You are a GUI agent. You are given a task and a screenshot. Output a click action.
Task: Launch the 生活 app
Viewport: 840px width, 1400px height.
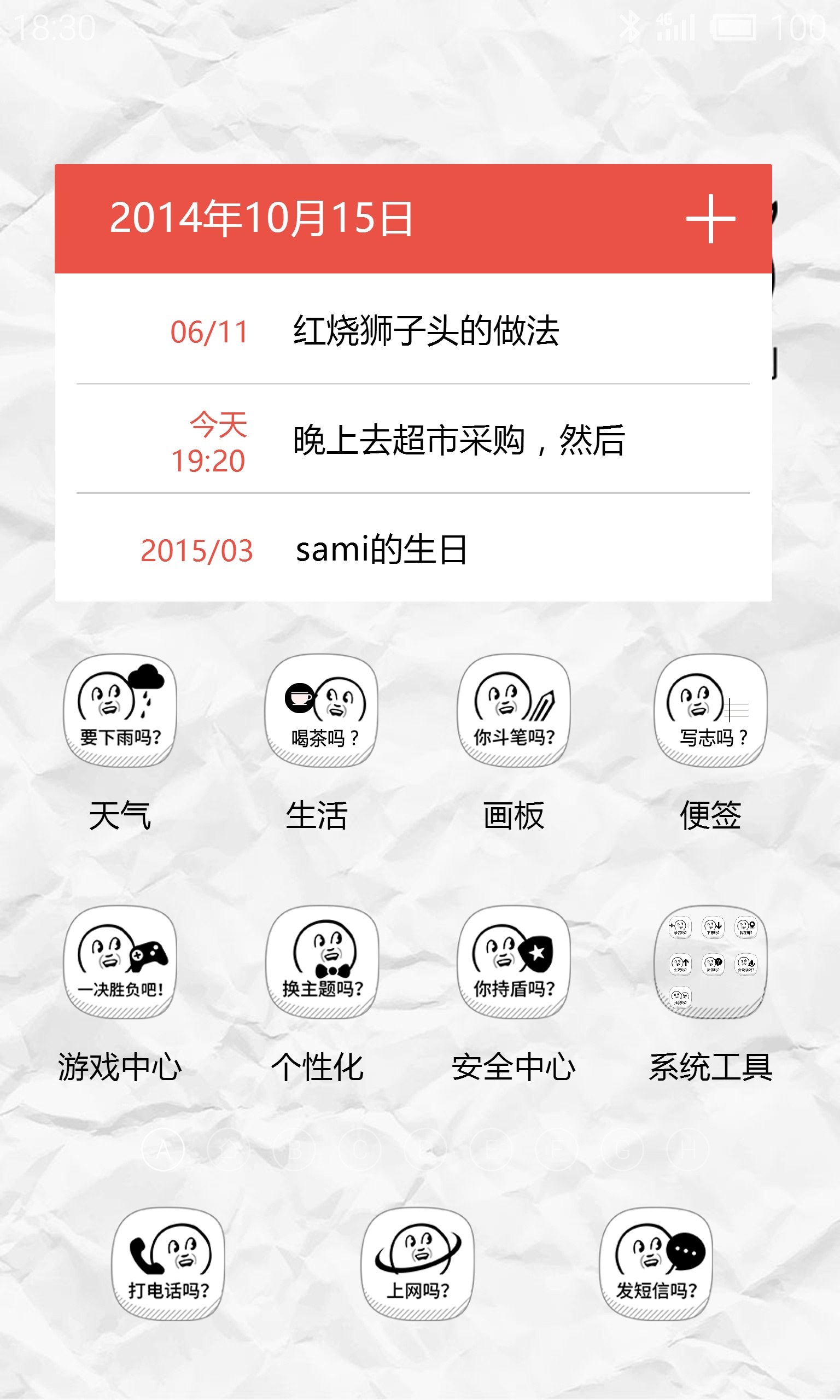pos(322,711)
